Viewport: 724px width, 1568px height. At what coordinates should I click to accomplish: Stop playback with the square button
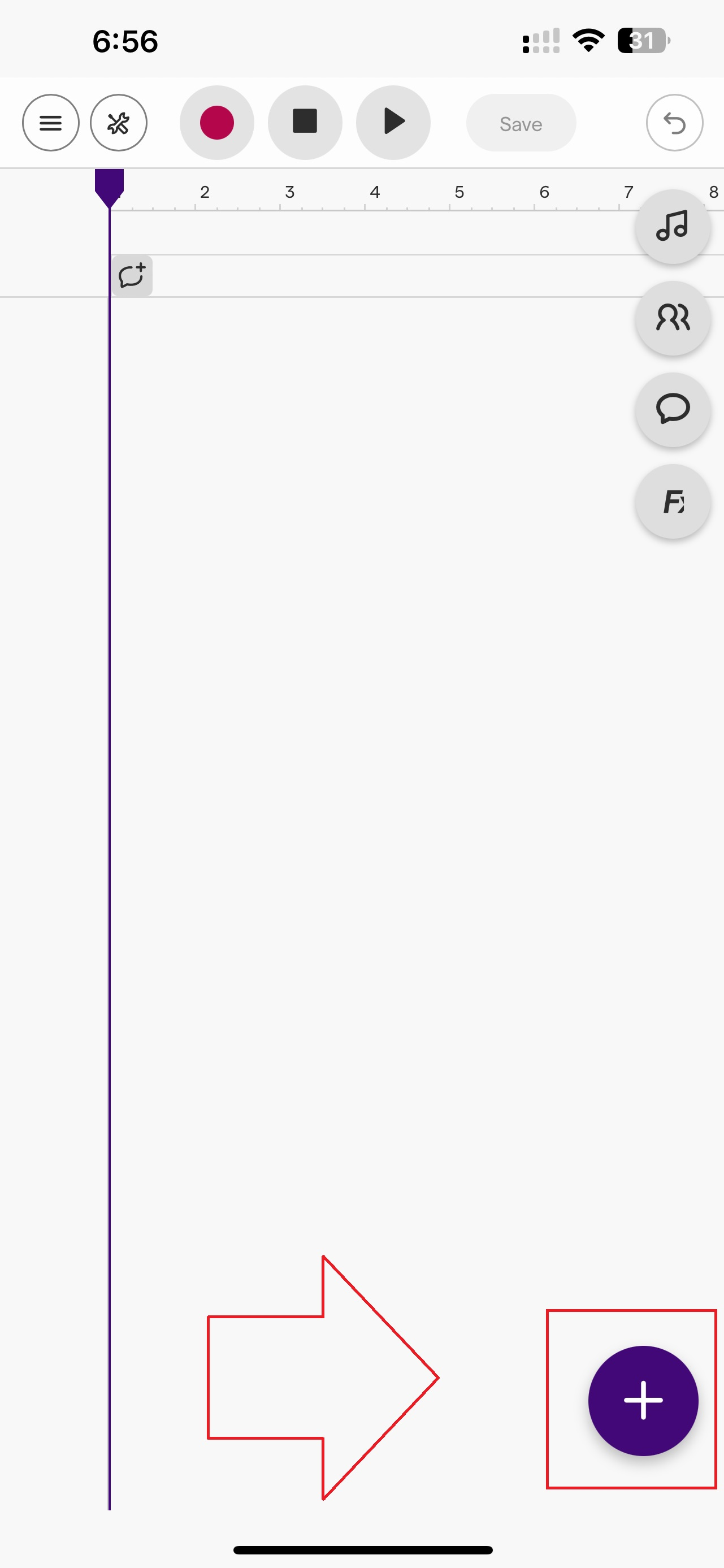pos(305,122)
